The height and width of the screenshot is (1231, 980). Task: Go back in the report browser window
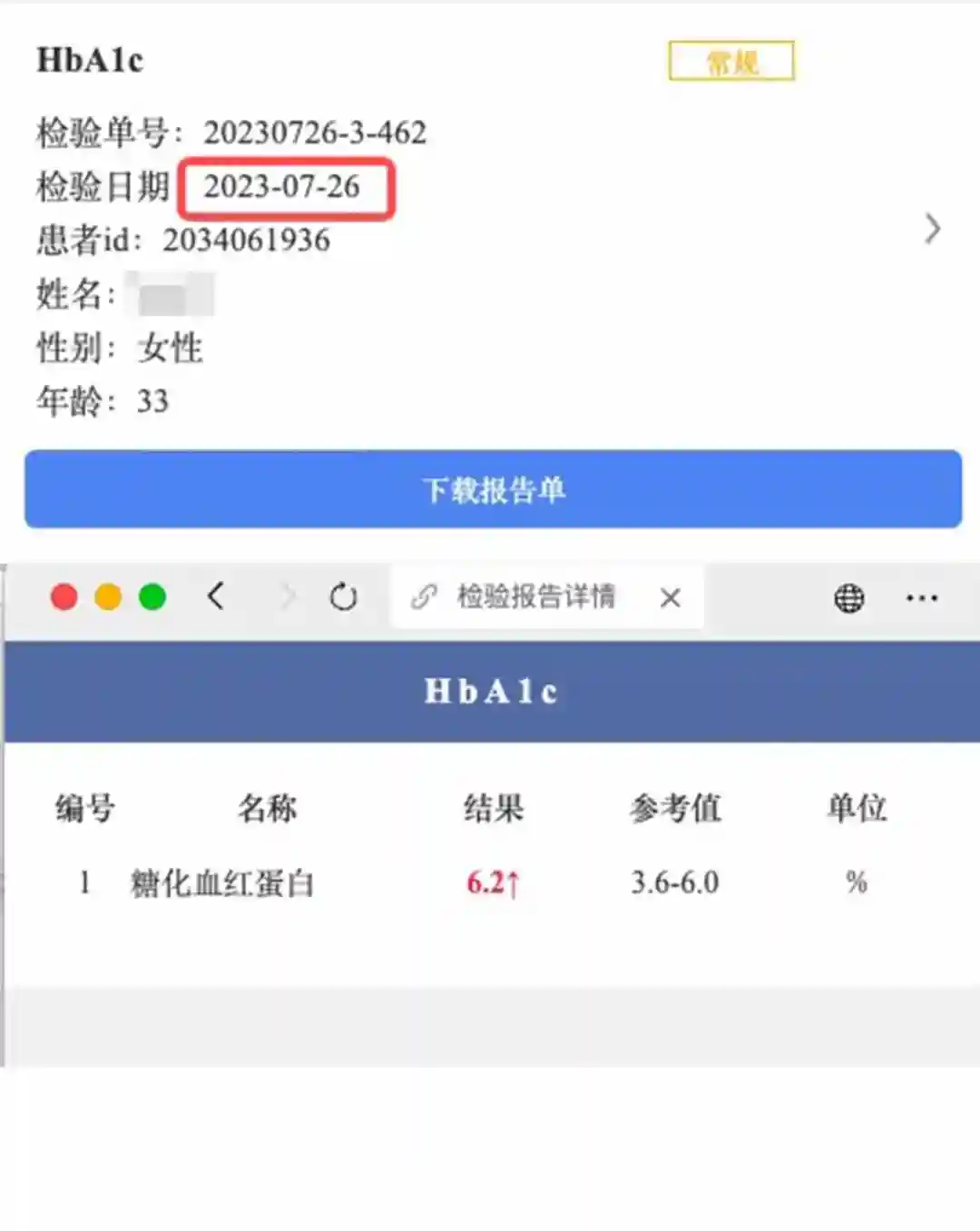[x=216, y=596]
